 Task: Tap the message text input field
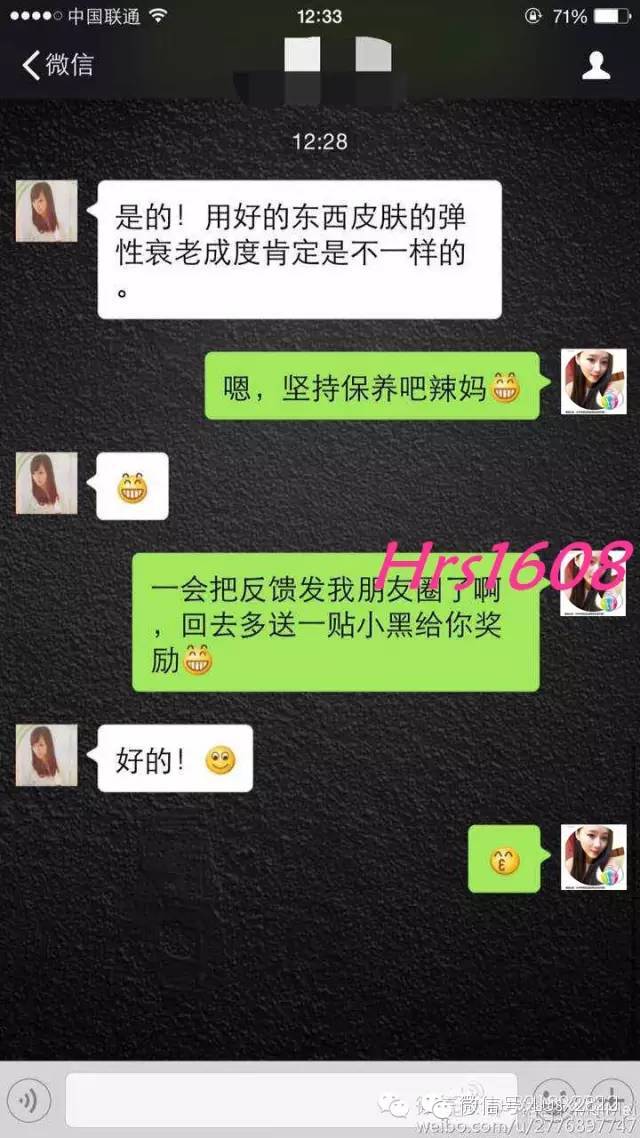tap(290, 1100)
